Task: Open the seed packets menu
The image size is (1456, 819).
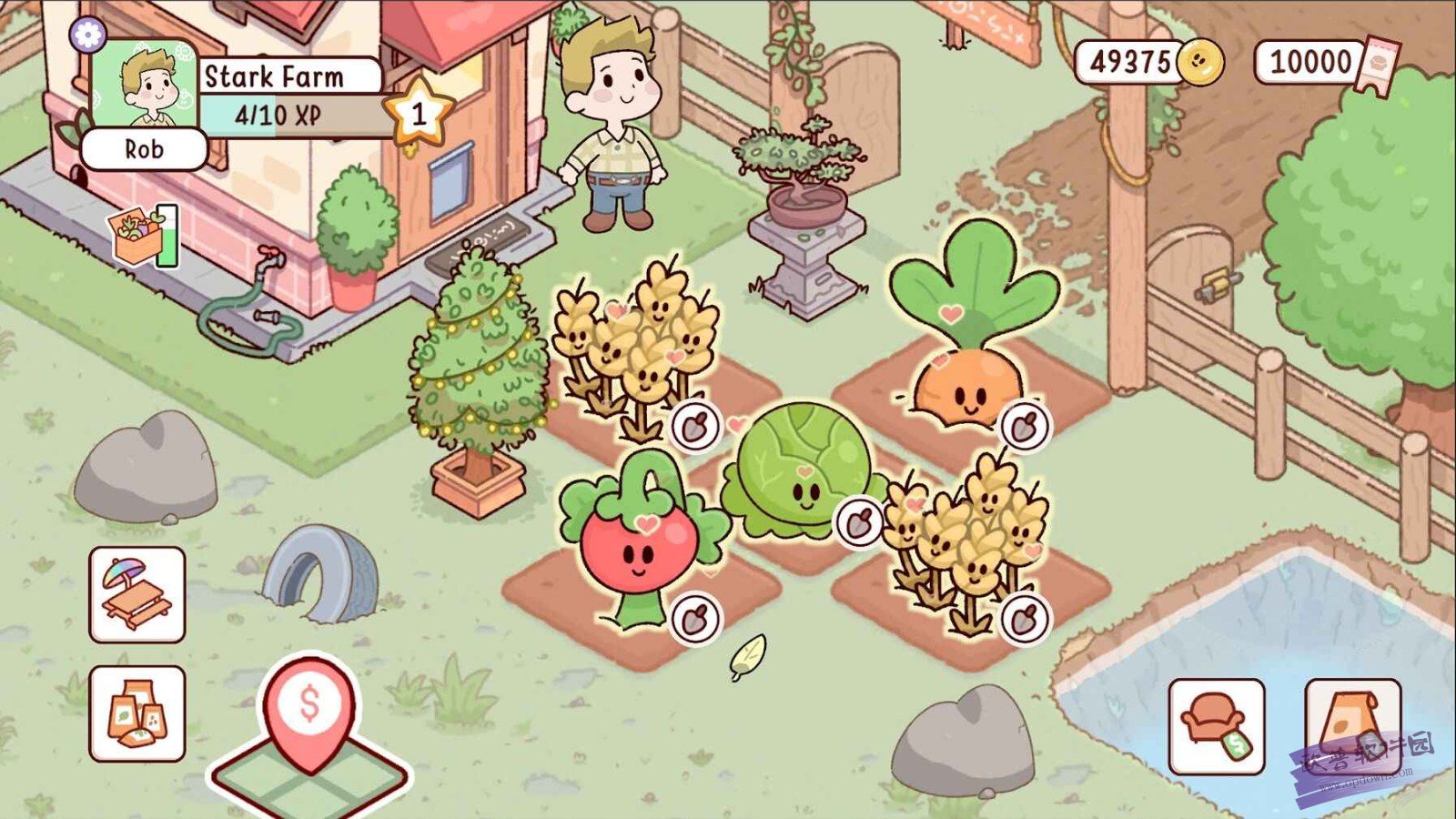Action: 137,713
